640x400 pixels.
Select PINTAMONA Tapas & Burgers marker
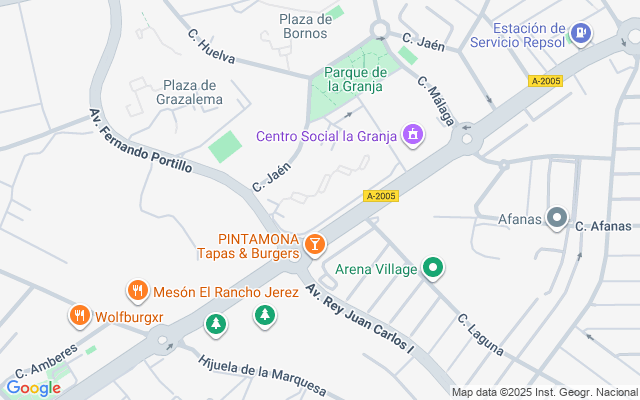click(314, 244)
